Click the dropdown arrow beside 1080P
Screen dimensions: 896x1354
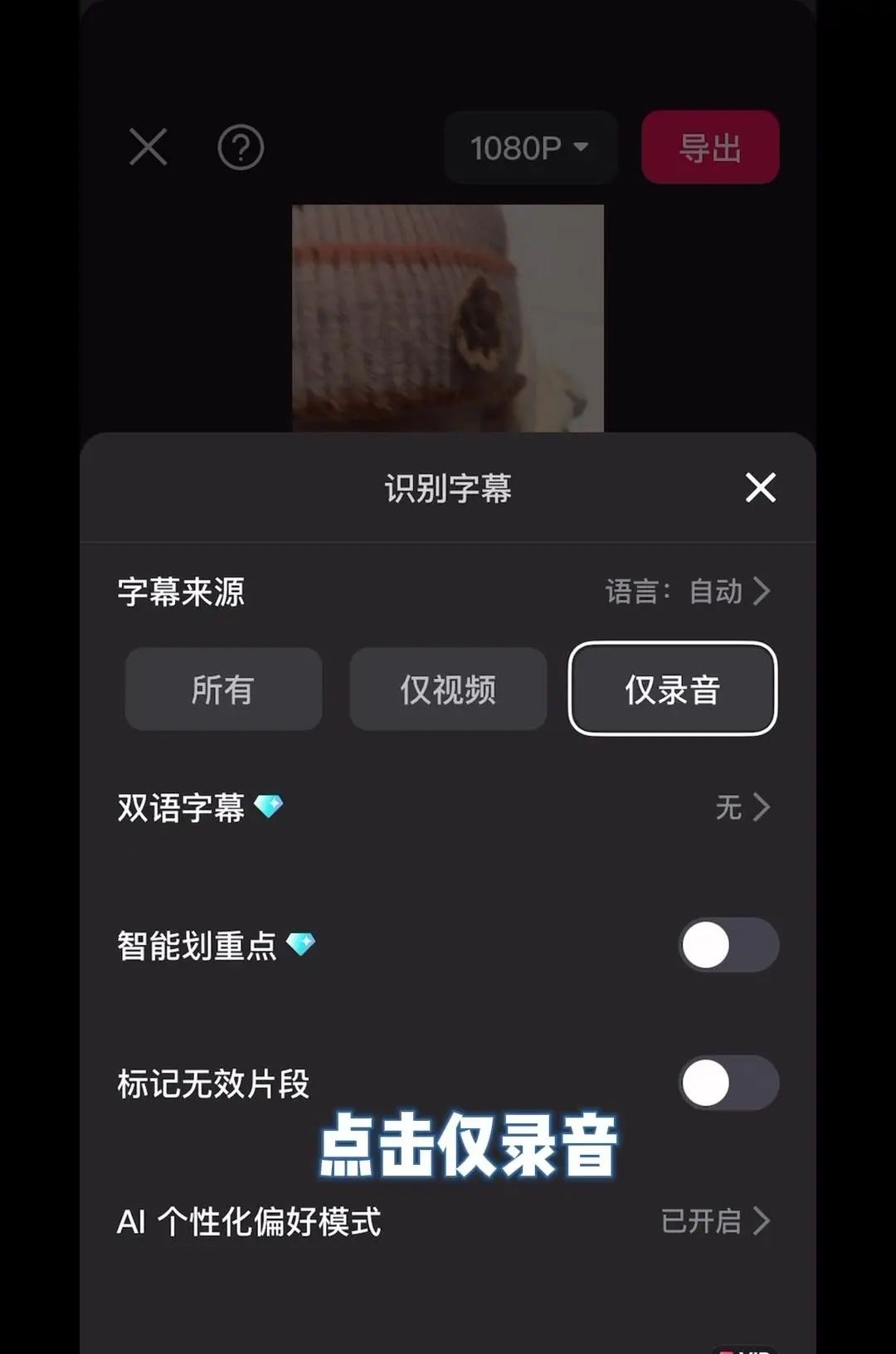(x=581, y=148)
